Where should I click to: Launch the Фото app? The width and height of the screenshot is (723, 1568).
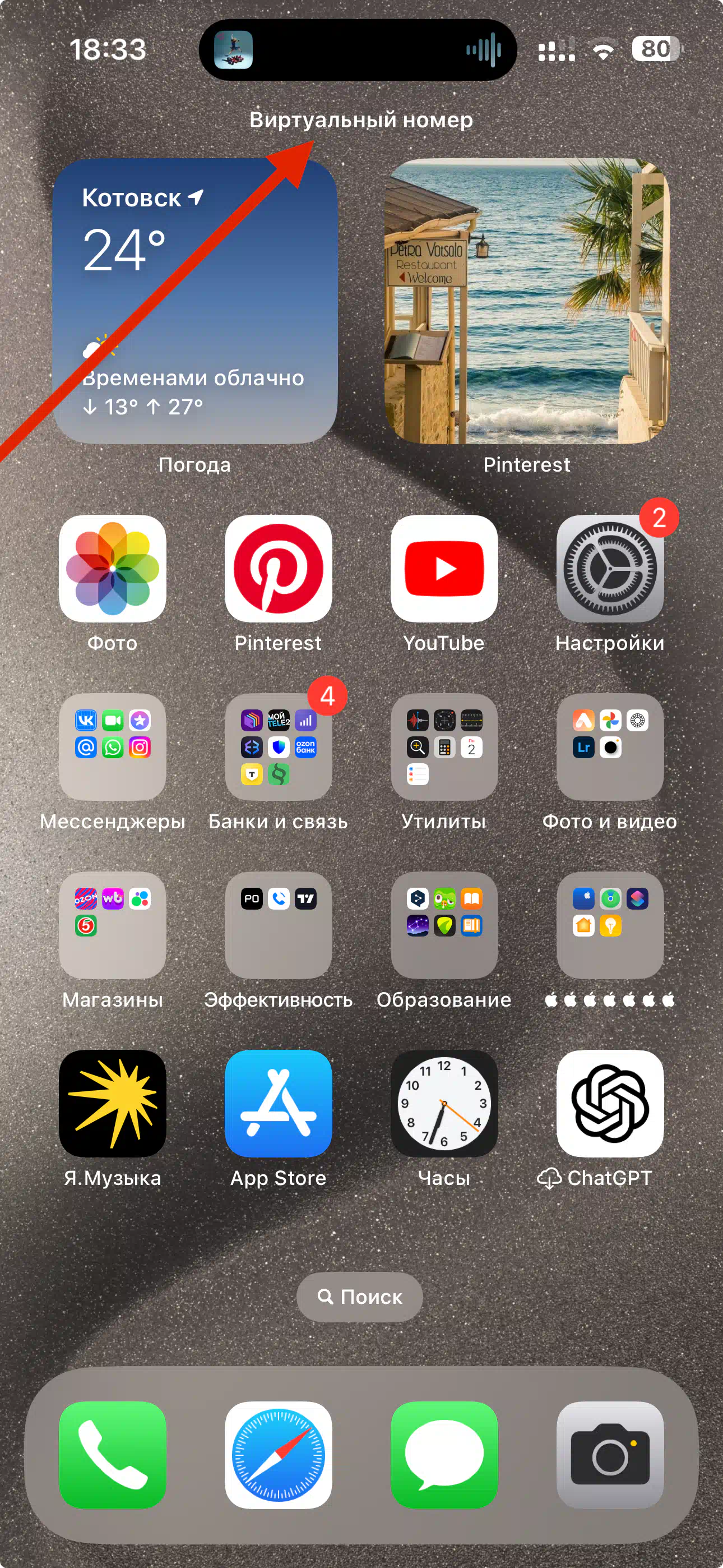(113, 569)
